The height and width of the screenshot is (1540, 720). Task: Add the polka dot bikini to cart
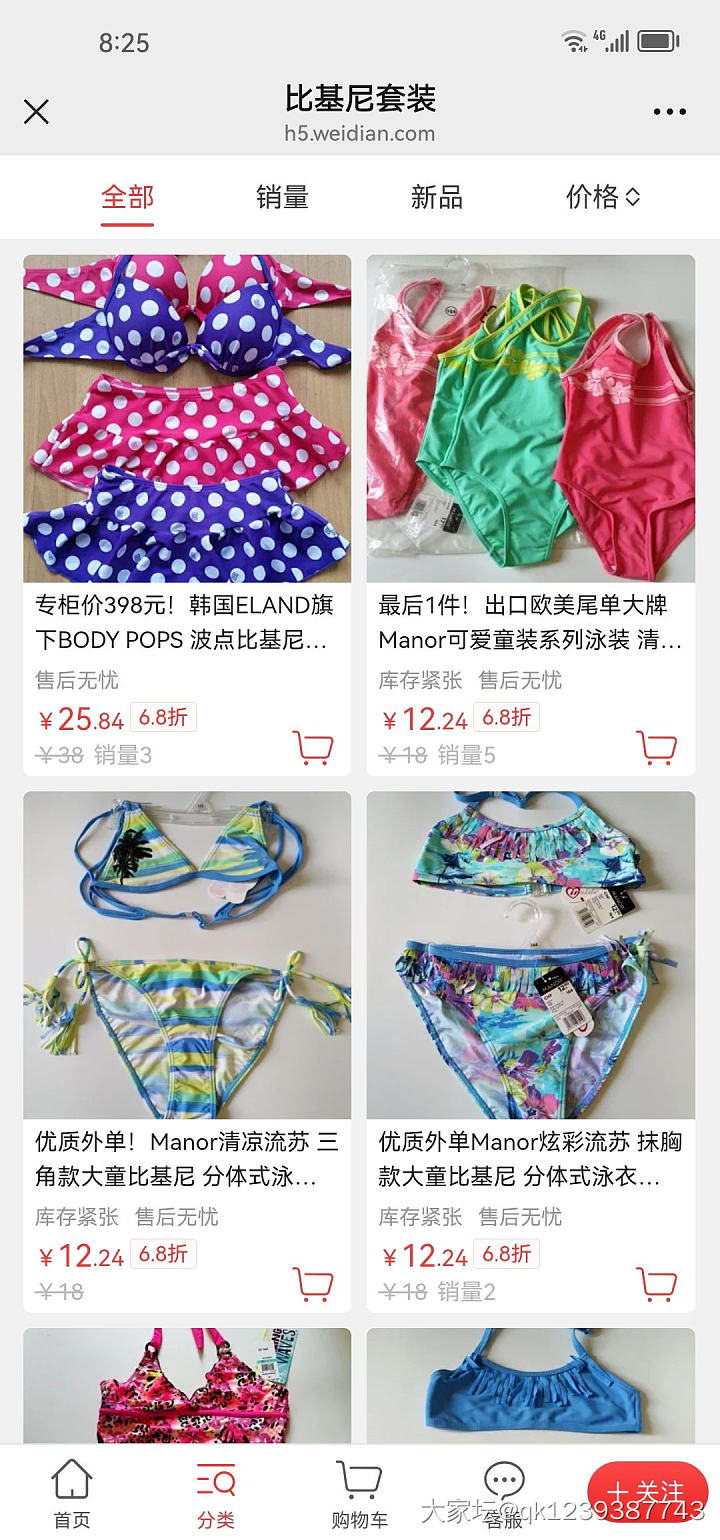313,747
